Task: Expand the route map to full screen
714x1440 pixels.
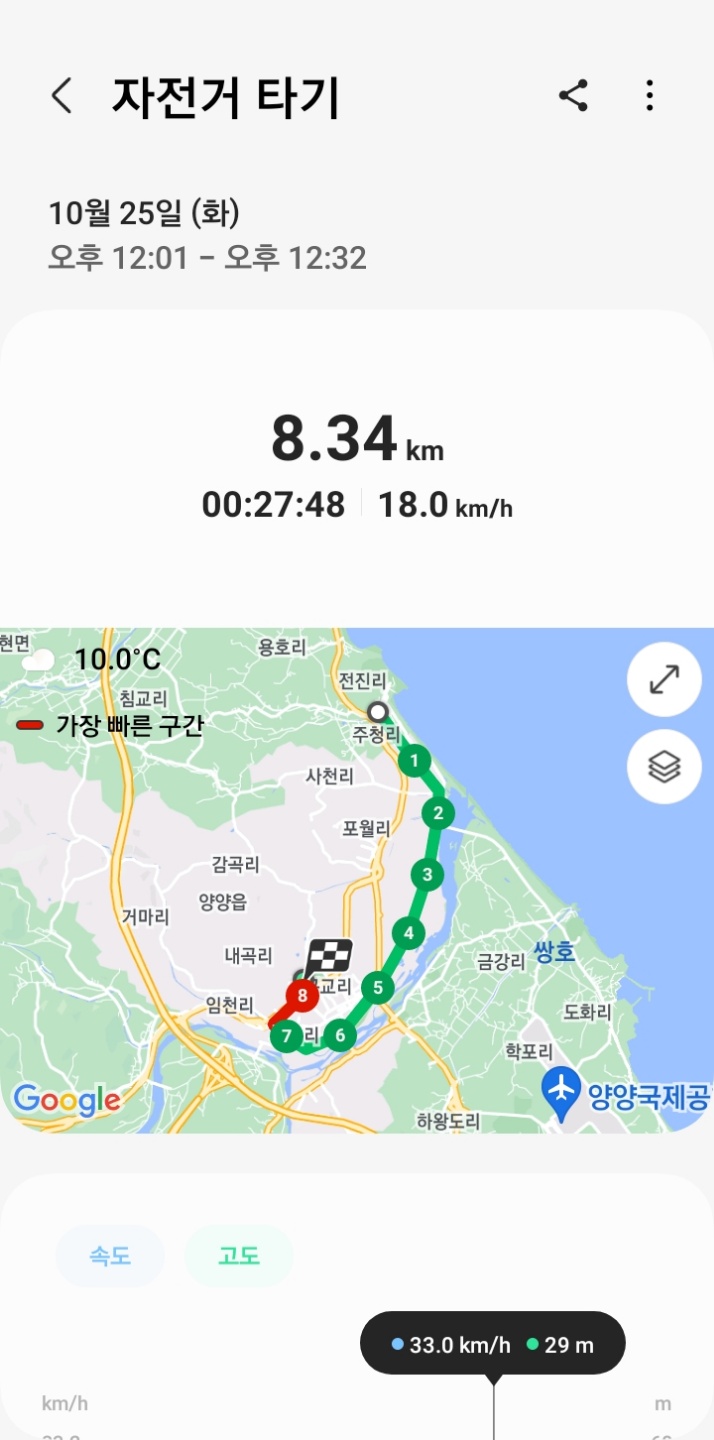Action: point(664,679)
